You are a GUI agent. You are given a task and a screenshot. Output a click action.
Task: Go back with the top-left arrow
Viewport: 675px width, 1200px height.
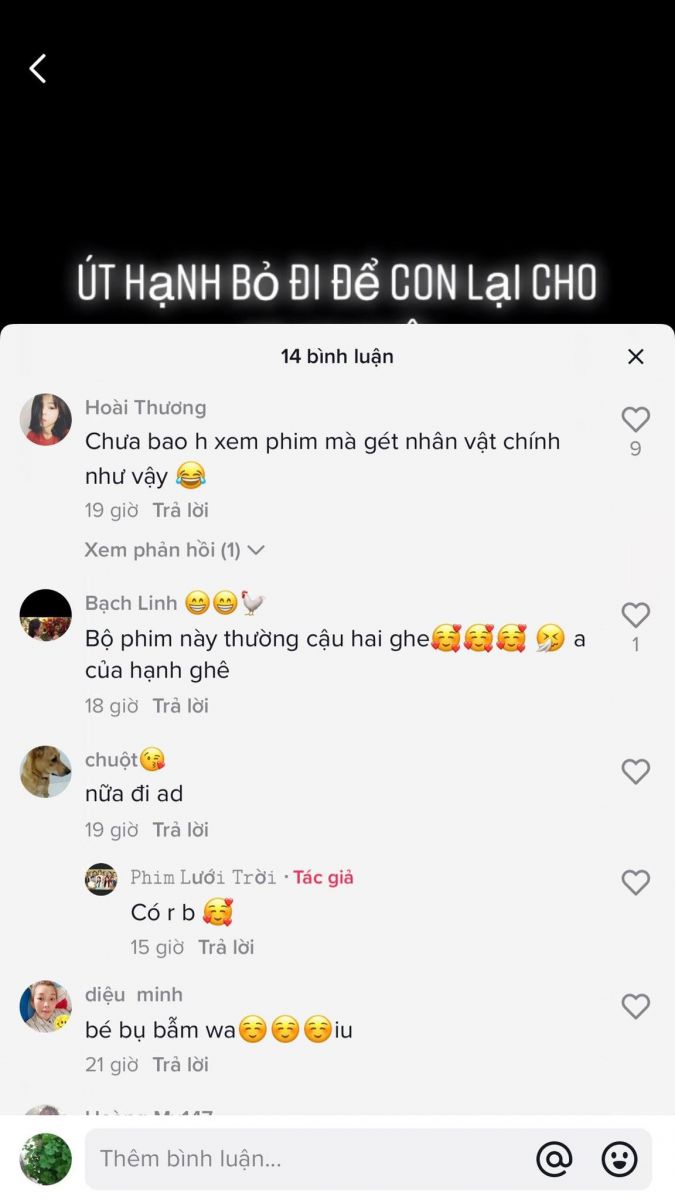click(38, 69)
